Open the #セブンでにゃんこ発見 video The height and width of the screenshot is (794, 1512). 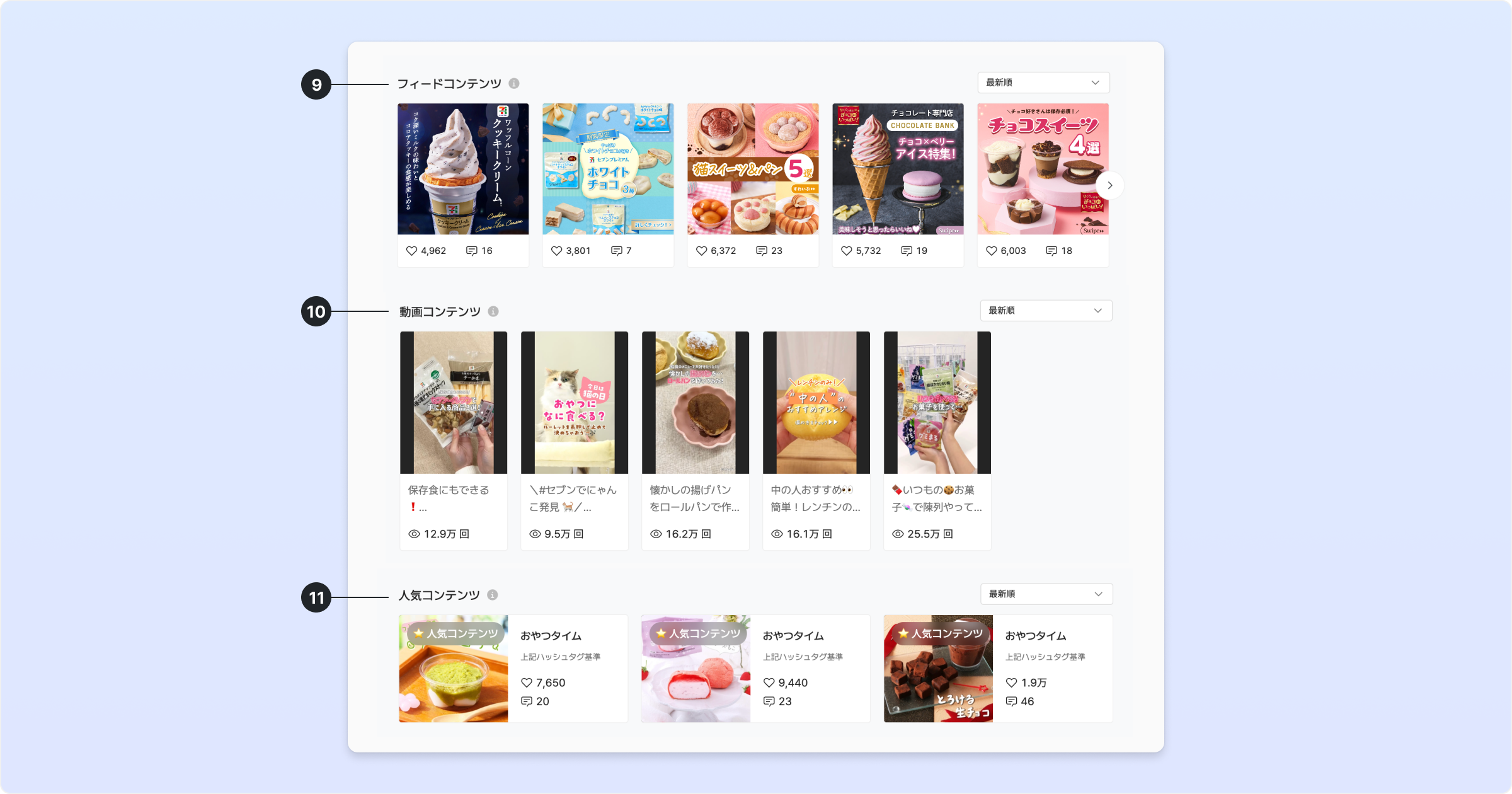(x=575, y=403)
